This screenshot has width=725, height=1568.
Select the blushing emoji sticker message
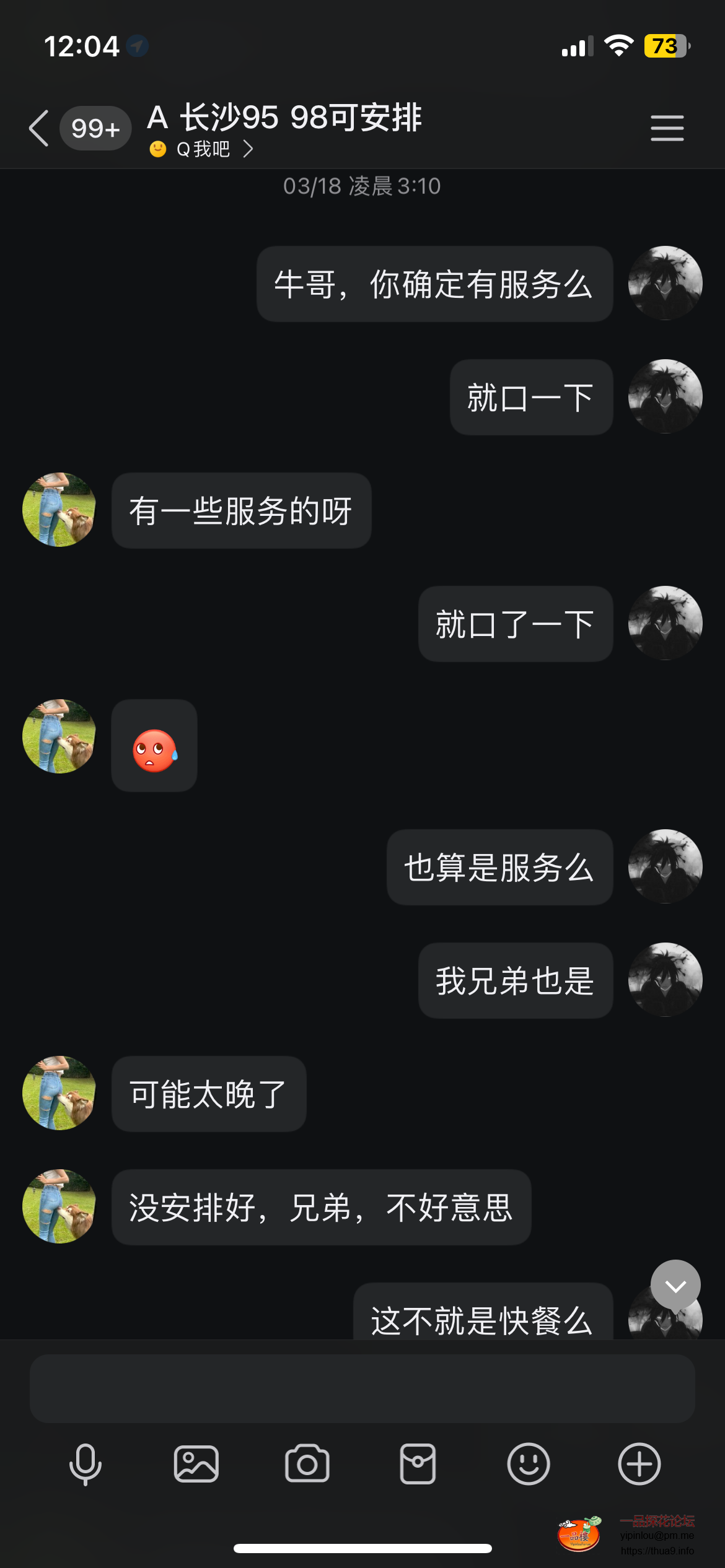coord(154,746)
